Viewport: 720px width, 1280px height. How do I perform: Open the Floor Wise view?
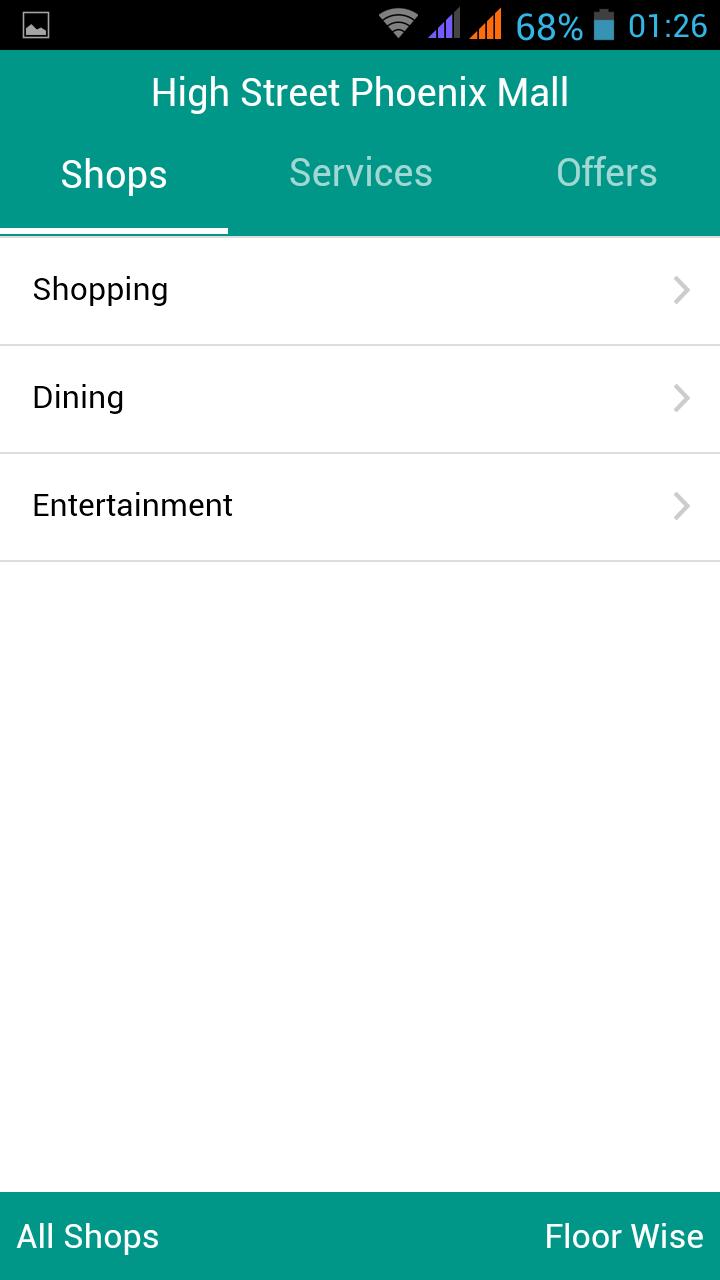623,1236
